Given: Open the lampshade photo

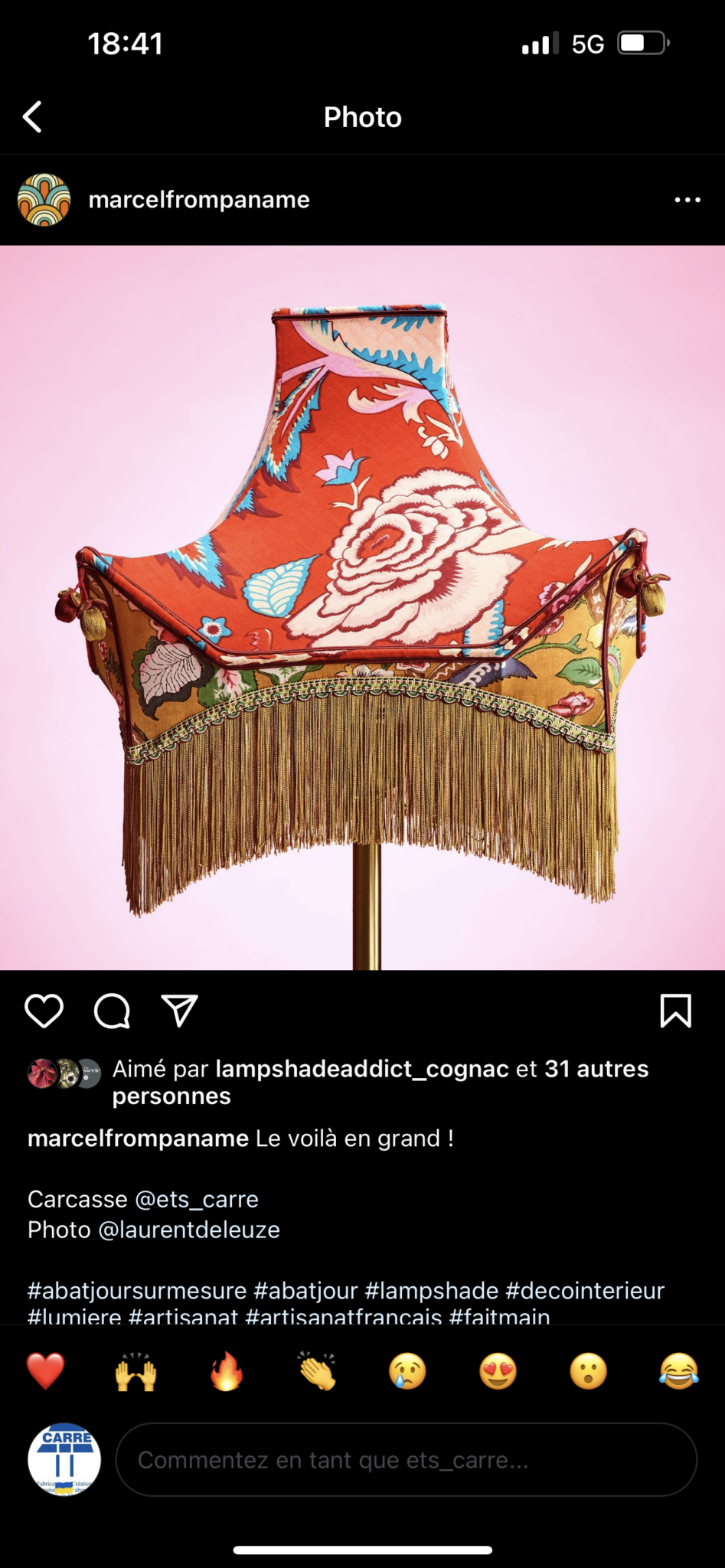Looking at the screenshot, I should coord(362,608).
